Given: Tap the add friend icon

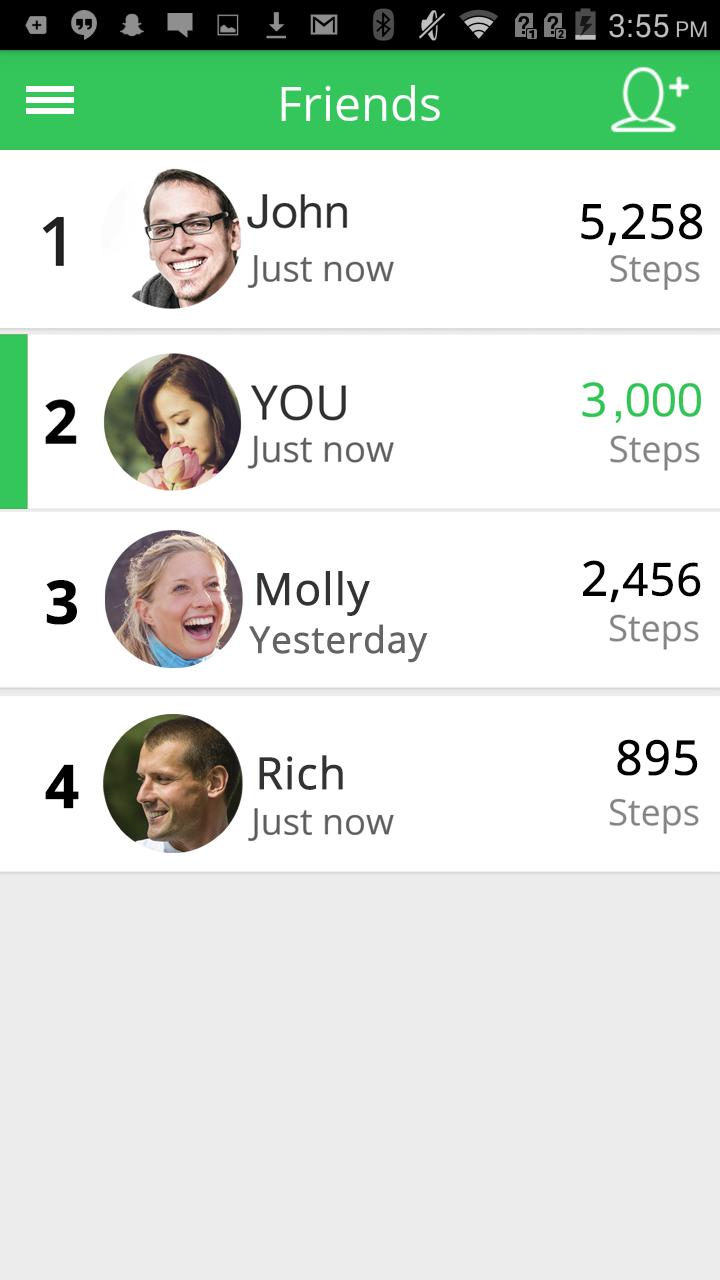Looking at the screenshot, I should 650,101.
